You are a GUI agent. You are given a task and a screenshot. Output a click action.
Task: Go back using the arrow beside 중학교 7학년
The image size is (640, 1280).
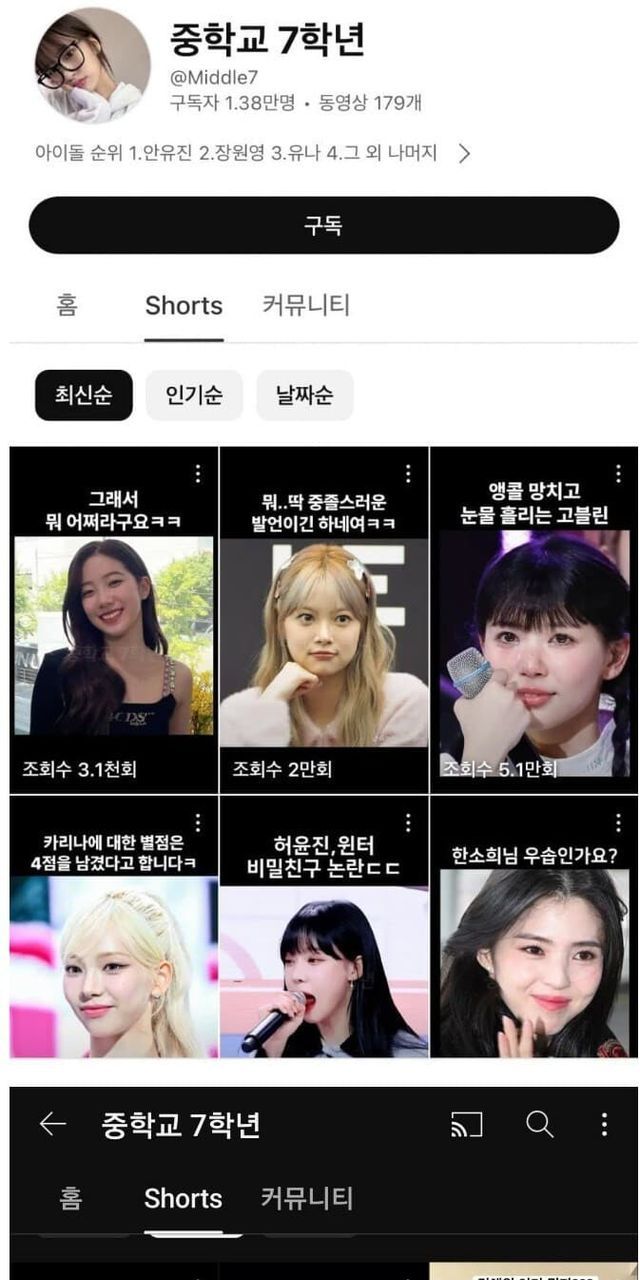(52, 1124)
